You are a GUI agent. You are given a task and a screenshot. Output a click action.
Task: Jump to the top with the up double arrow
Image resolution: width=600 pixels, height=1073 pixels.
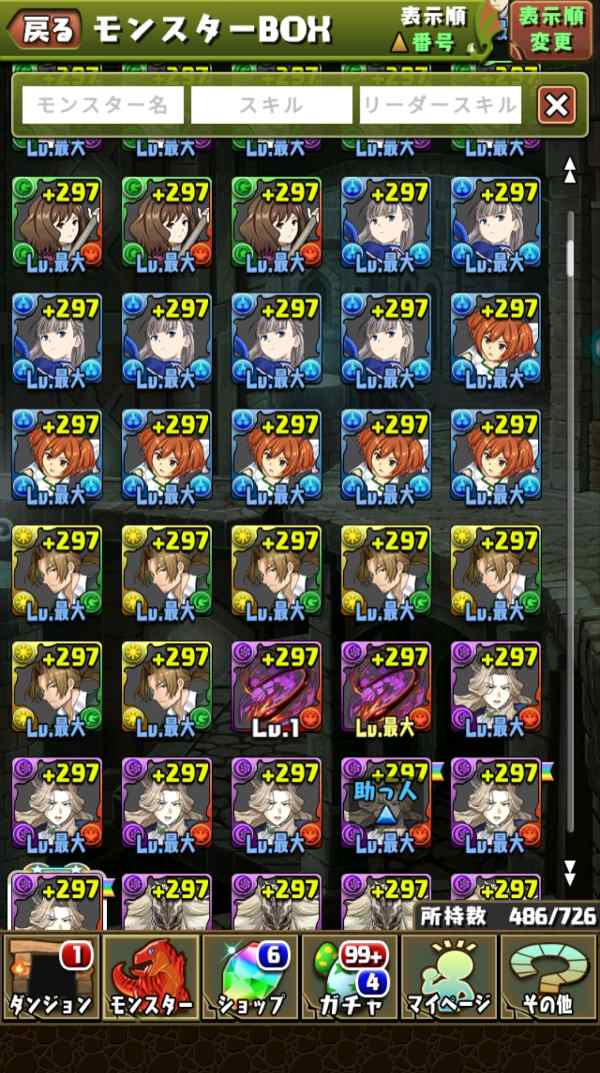pyautogui.click(x=569, y=171)
